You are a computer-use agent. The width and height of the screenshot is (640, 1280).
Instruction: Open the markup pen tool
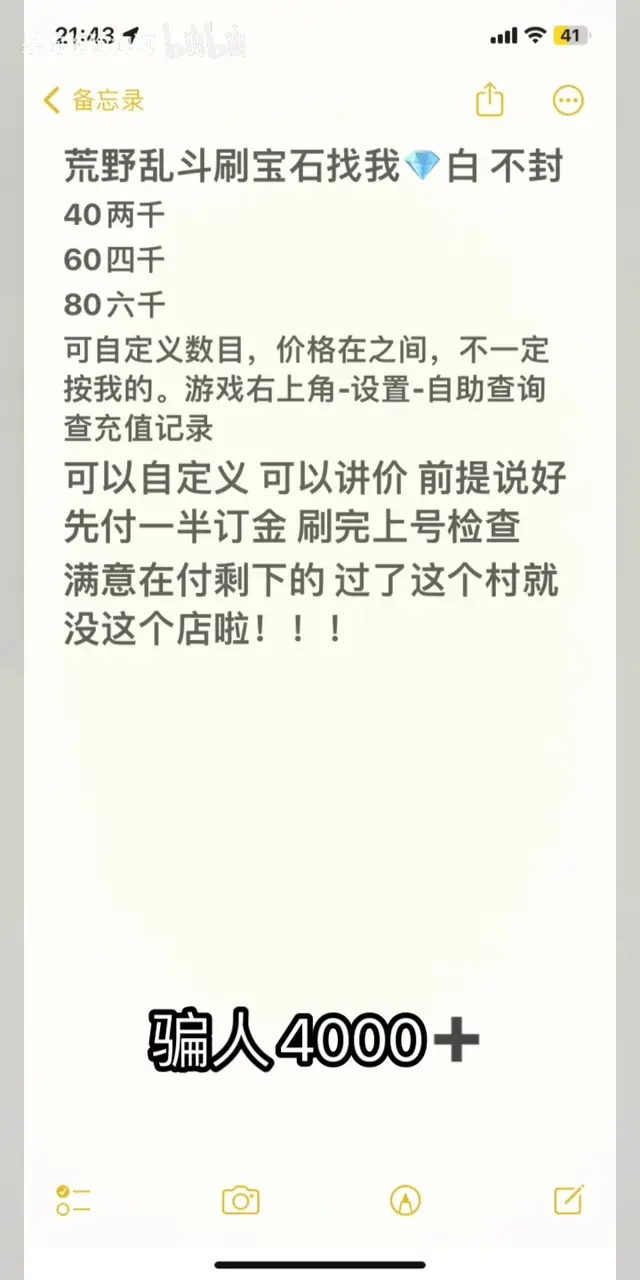(x=405, y=1200)
